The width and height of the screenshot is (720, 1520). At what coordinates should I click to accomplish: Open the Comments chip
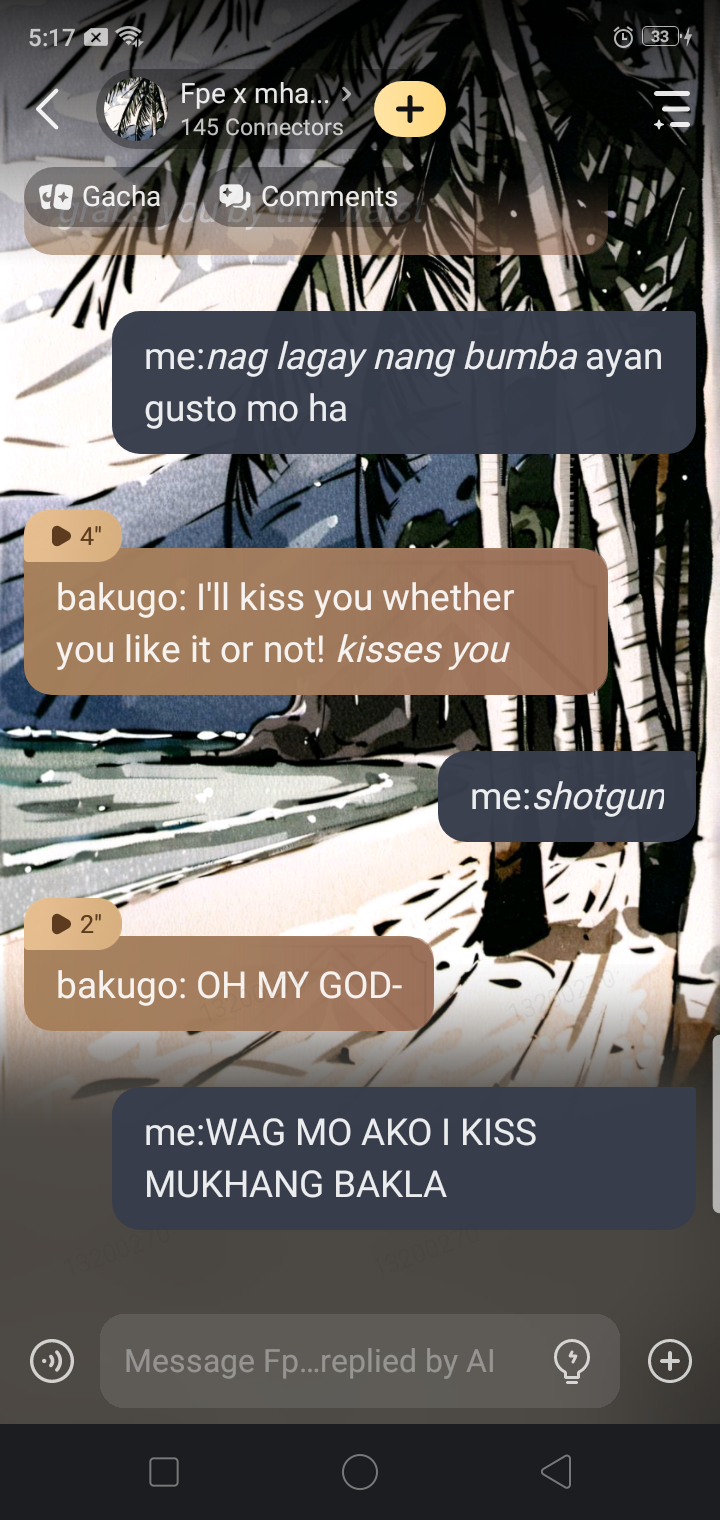tap(309, 197)
